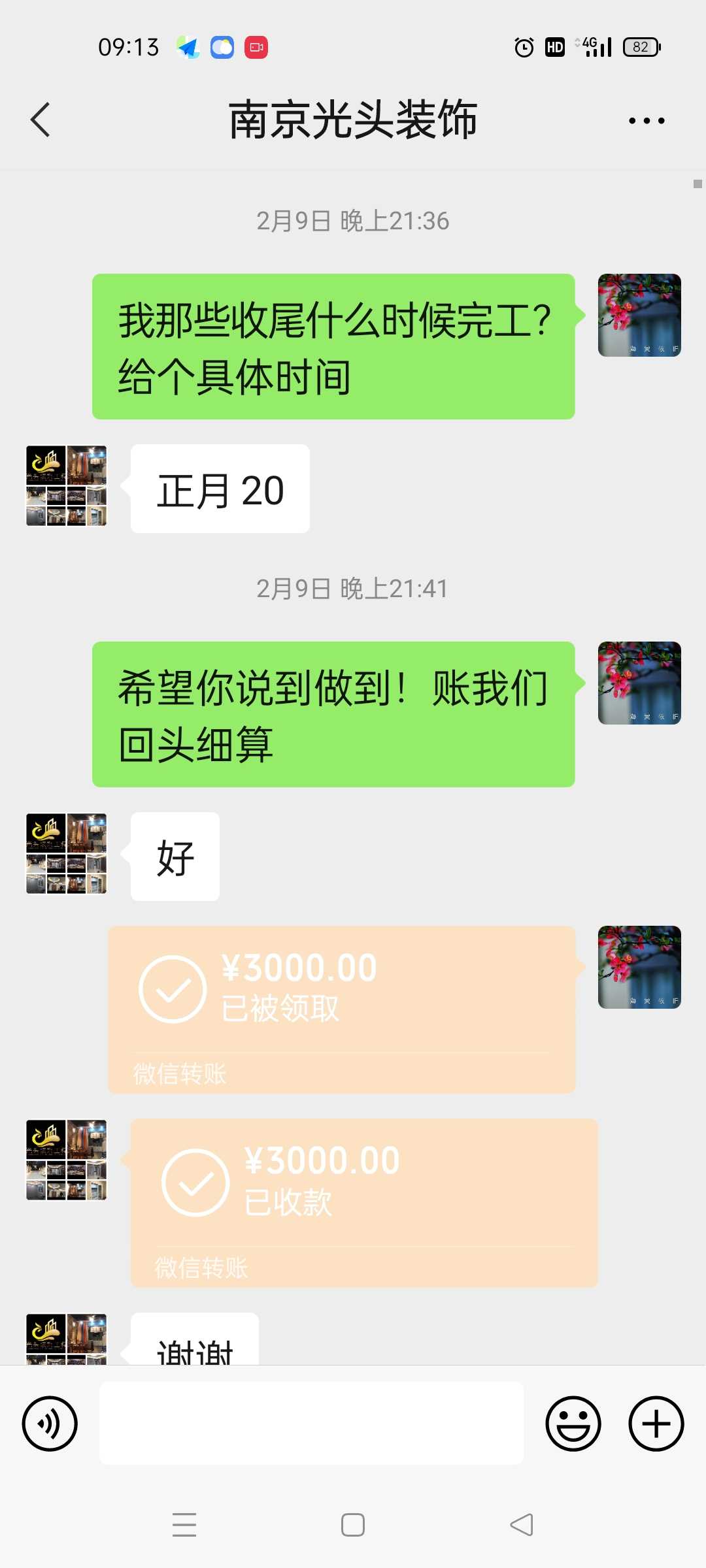
Task: Open the emoji sticker panel
Action: coord(573,1423)
